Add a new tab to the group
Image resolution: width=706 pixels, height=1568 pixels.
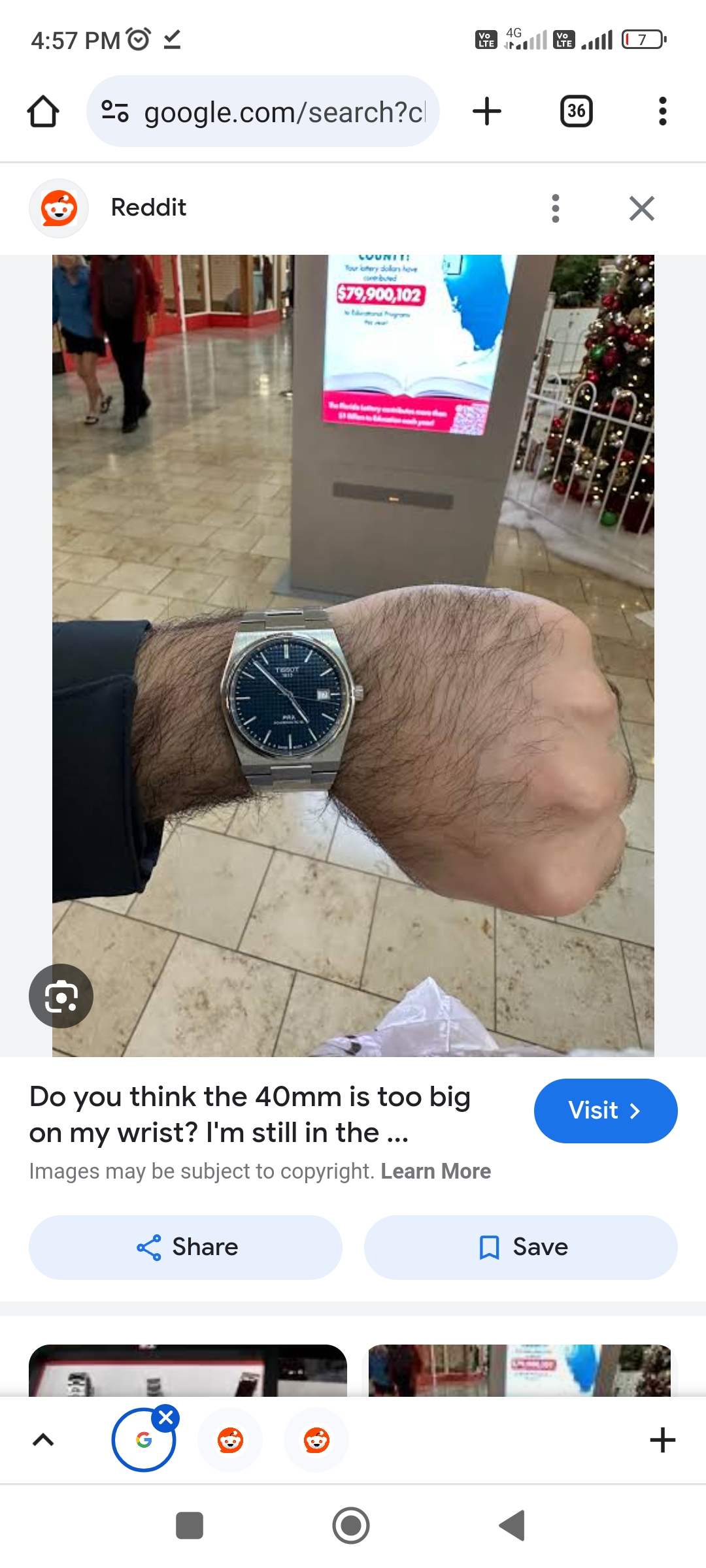[662, 1440]
